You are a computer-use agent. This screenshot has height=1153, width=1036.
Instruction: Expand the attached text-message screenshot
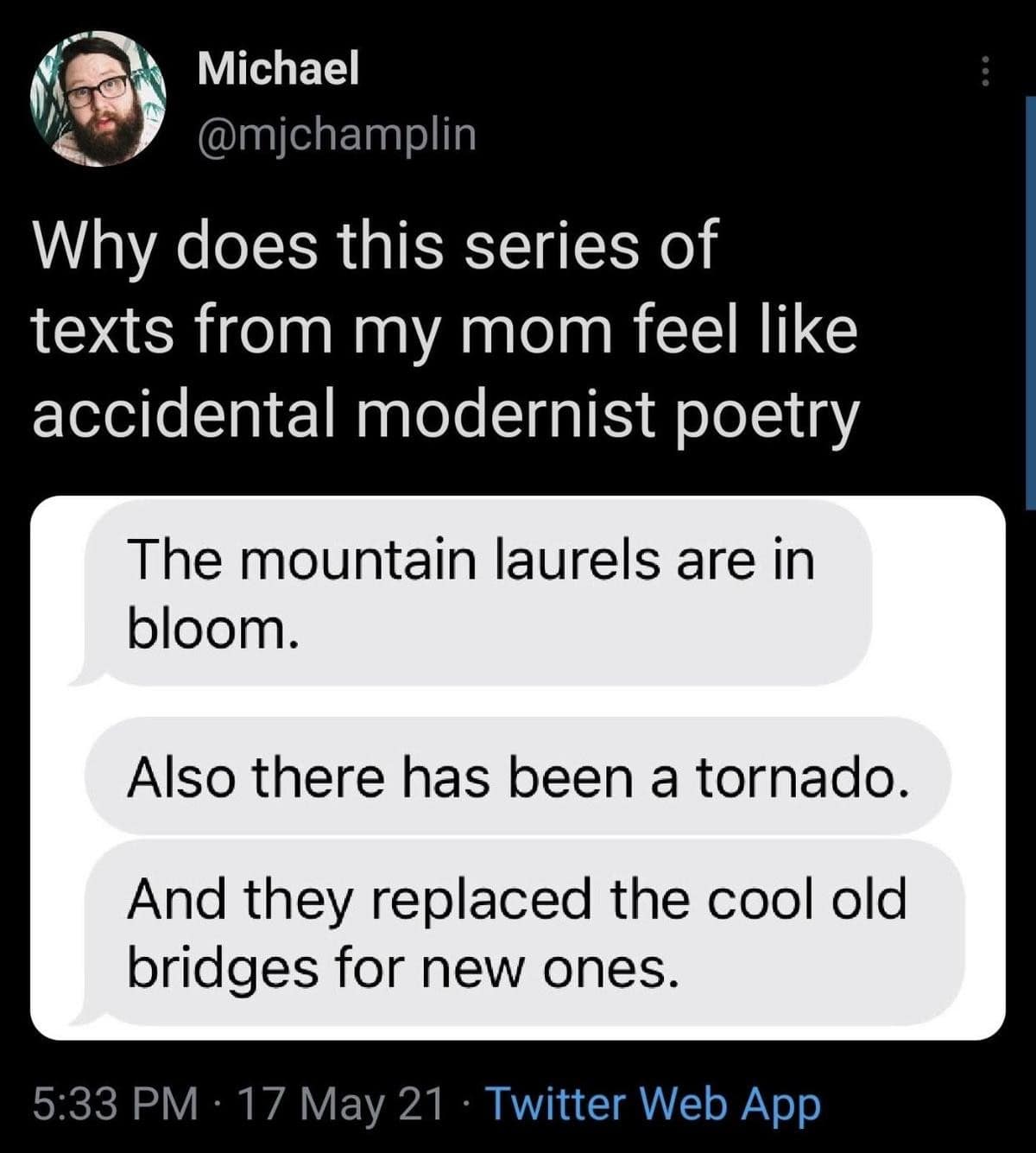pos(518,767)
